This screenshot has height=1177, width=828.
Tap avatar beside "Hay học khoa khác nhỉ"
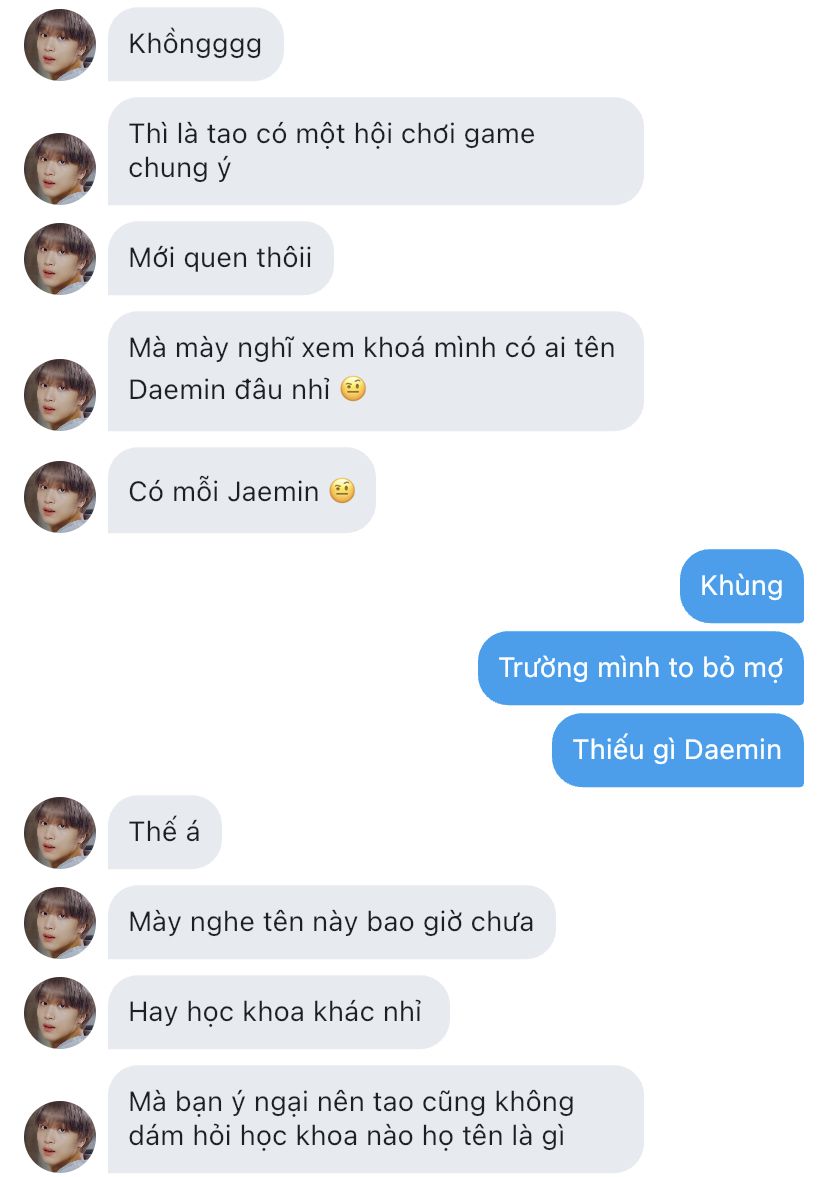coord(60,1013)
